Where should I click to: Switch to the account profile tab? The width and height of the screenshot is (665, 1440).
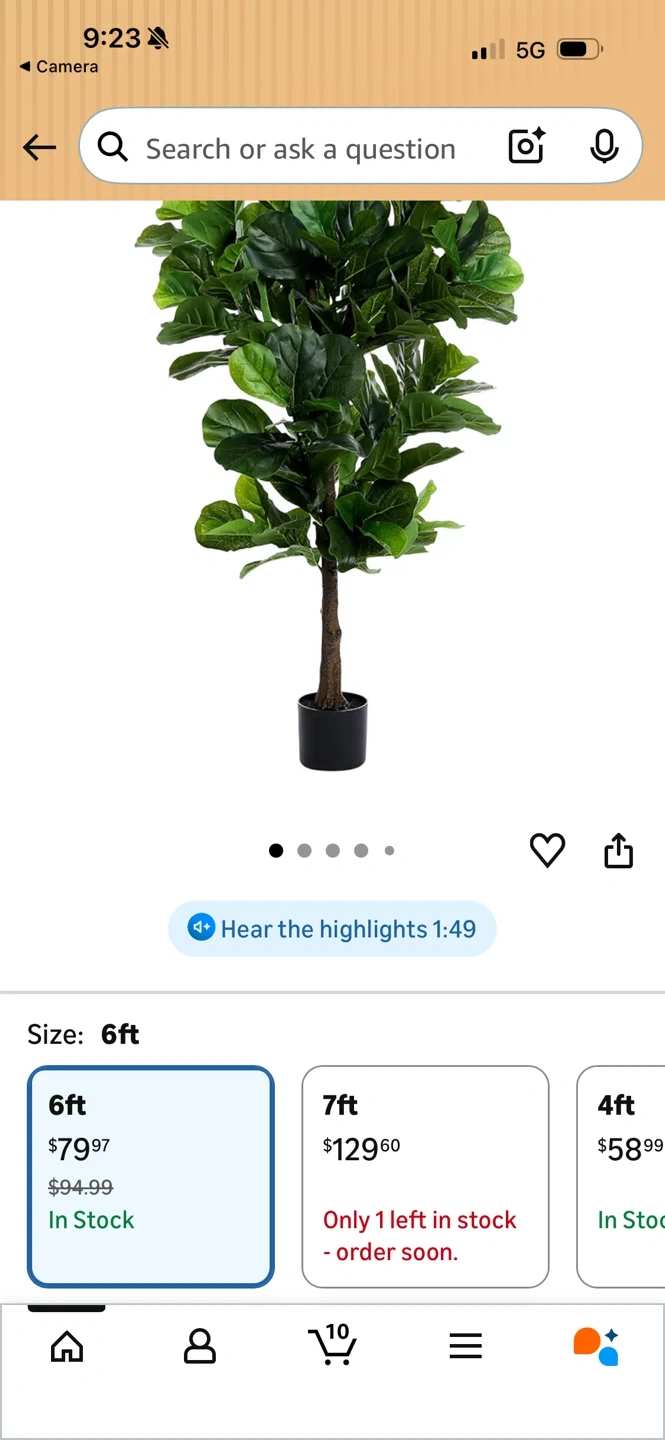tap(200, 1346)
